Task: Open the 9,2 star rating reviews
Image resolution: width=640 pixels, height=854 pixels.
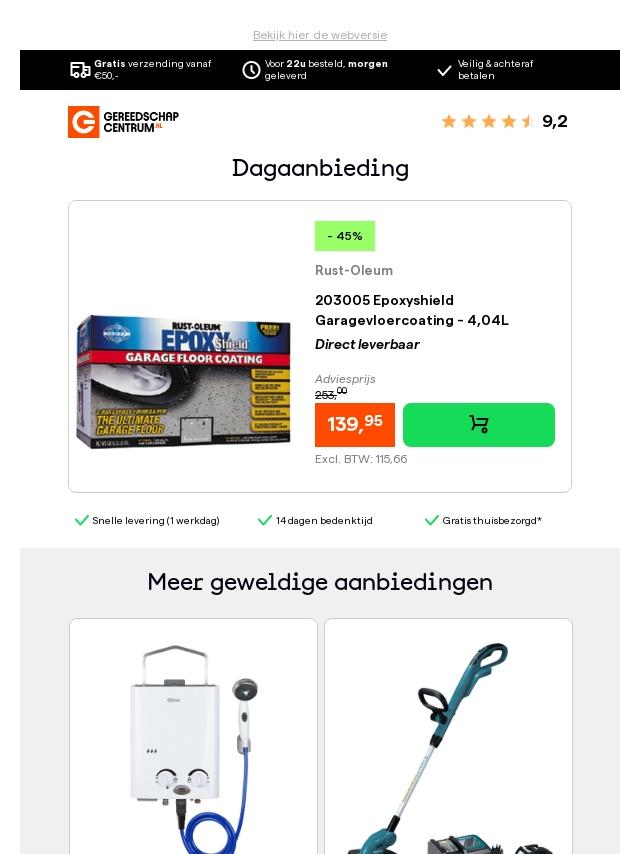Action: click(x=504, y=121)
